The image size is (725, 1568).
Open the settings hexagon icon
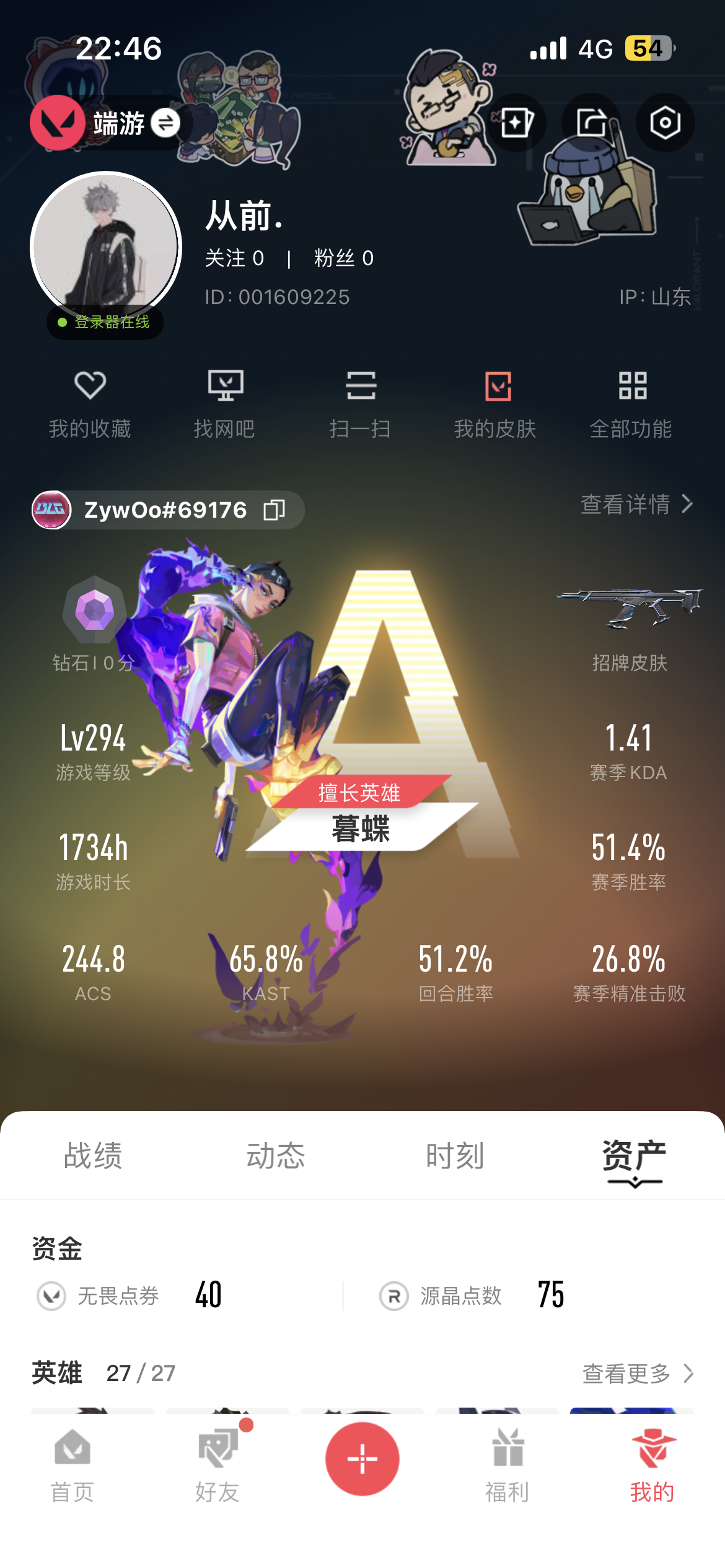click(x=665, y=123)
